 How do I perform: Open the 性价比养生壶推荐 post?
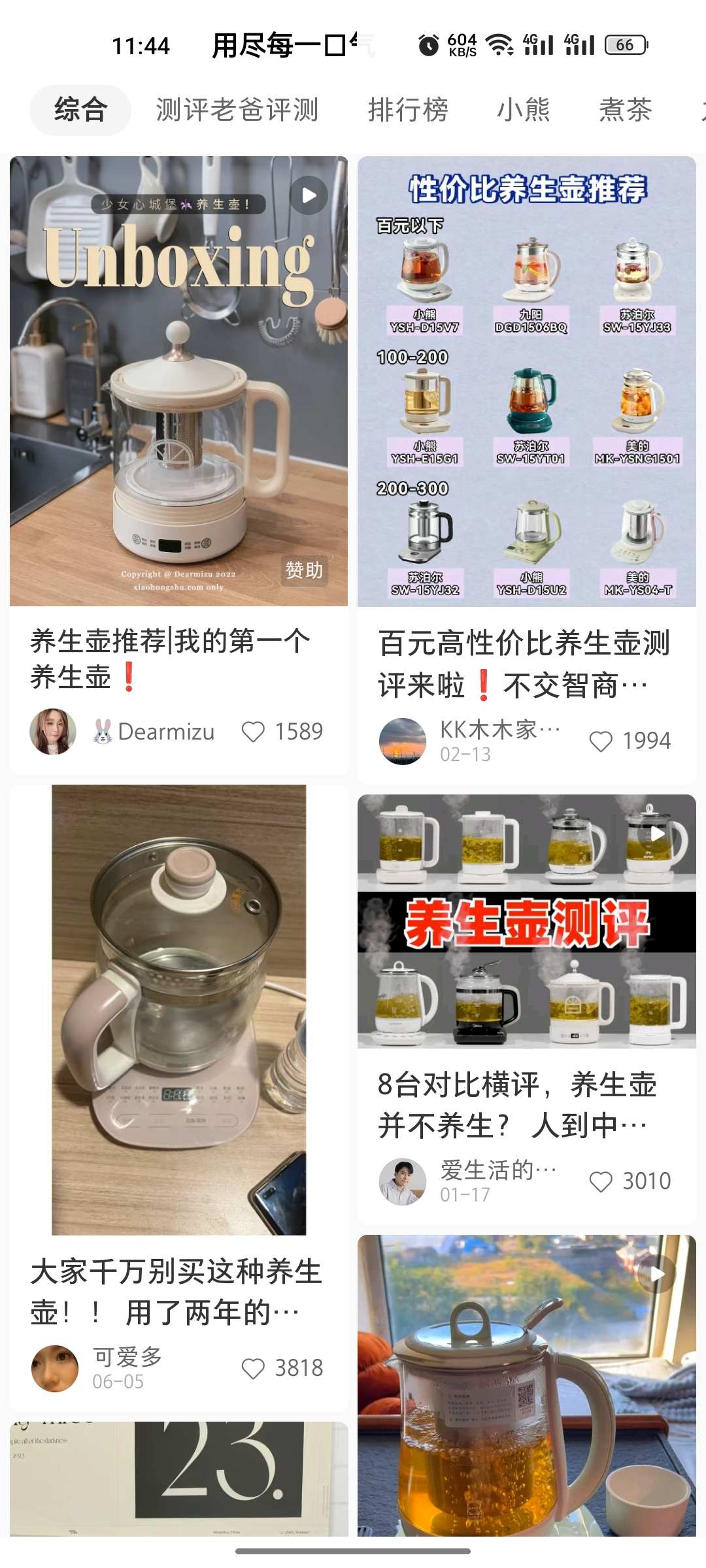point(526,381)
